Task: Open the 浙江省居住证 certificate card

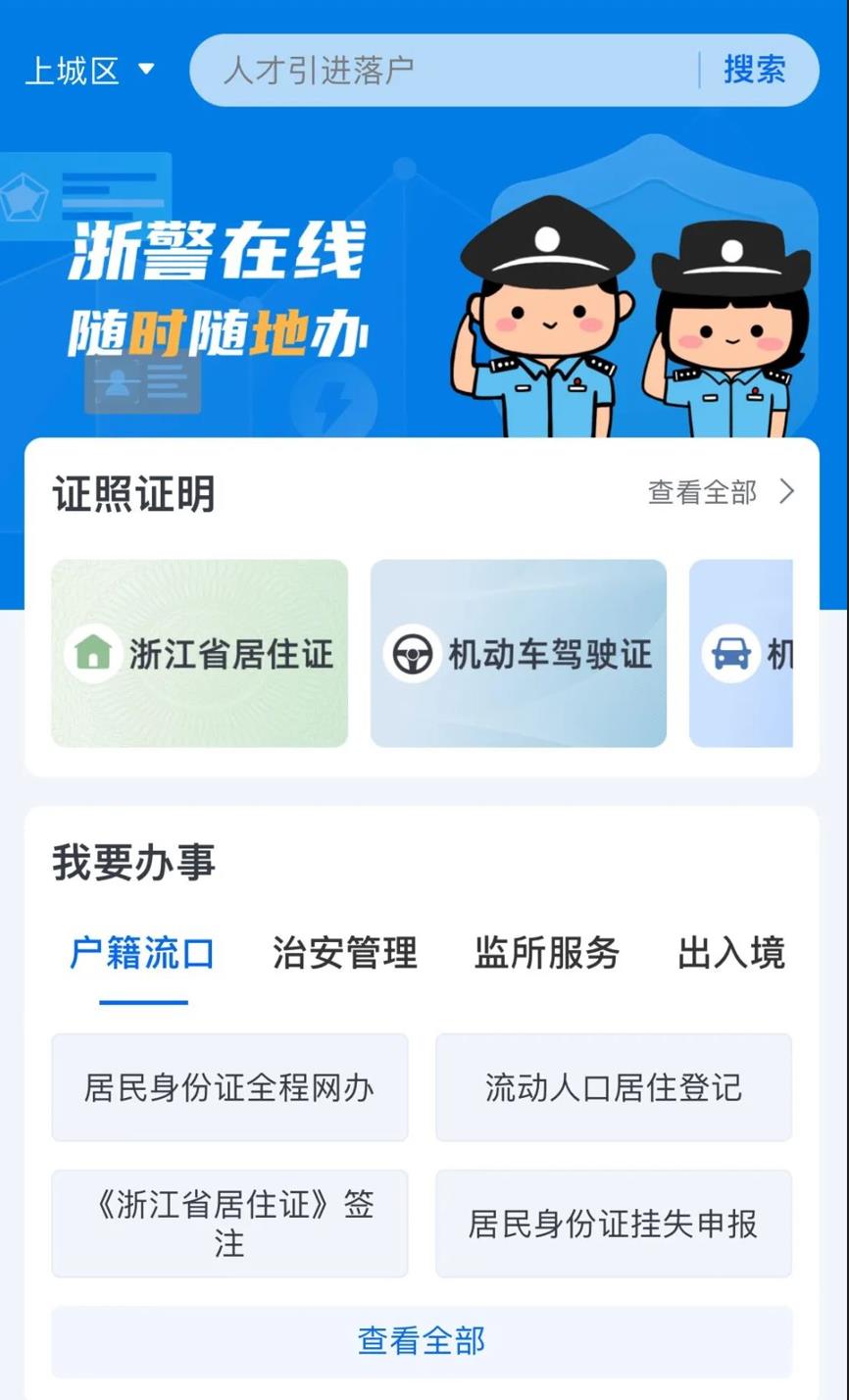Action: point(199,653)
